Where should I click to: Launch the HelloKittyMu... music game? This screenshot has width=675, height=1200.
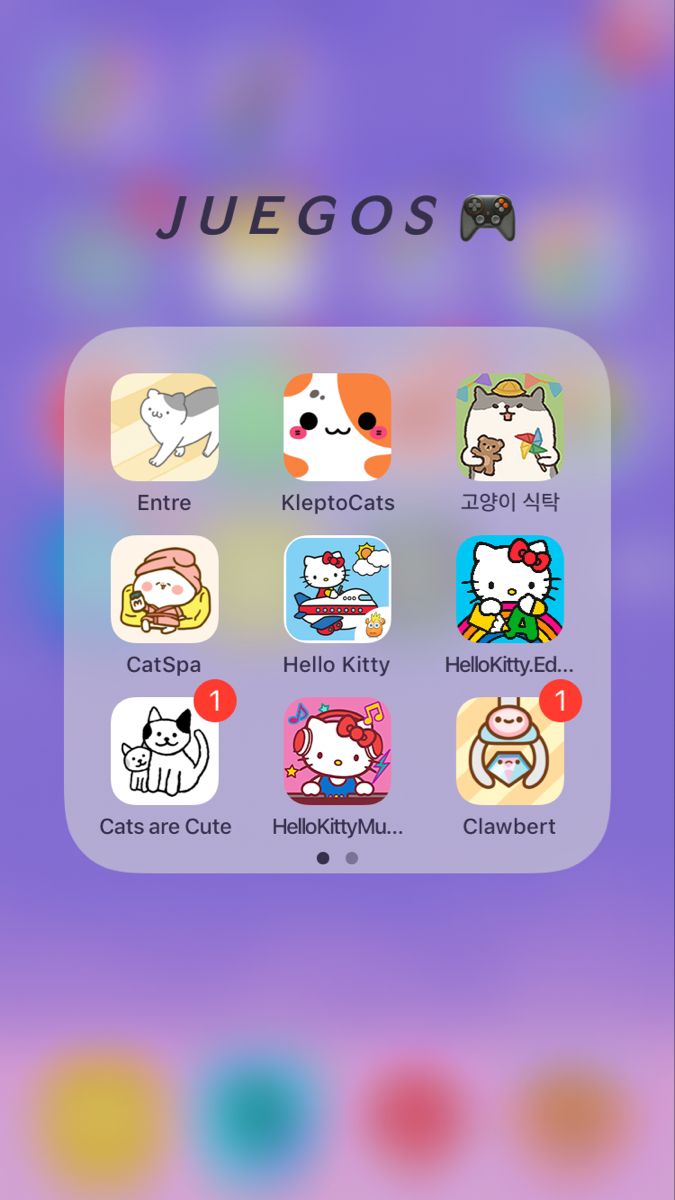337,751
